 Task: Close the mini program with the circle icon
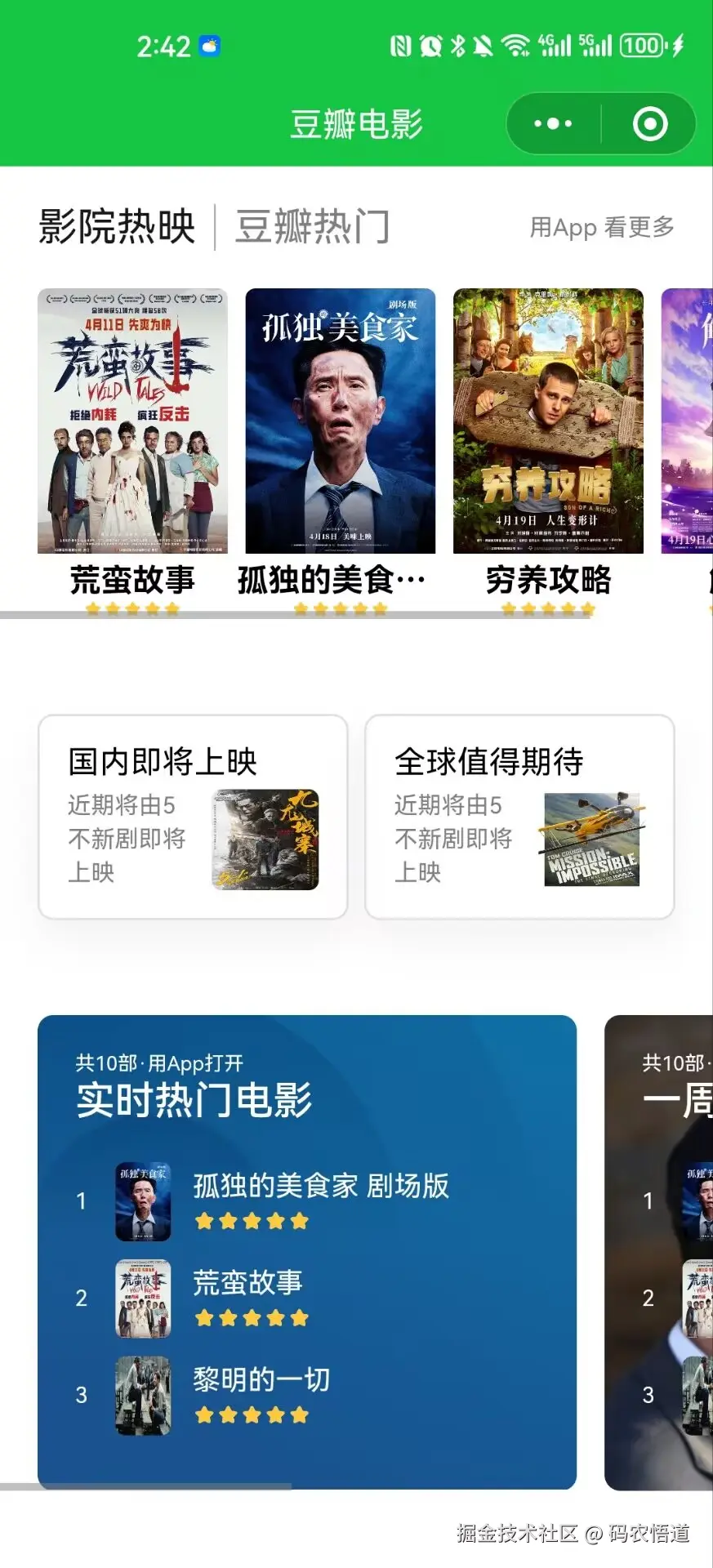point(650,124)
